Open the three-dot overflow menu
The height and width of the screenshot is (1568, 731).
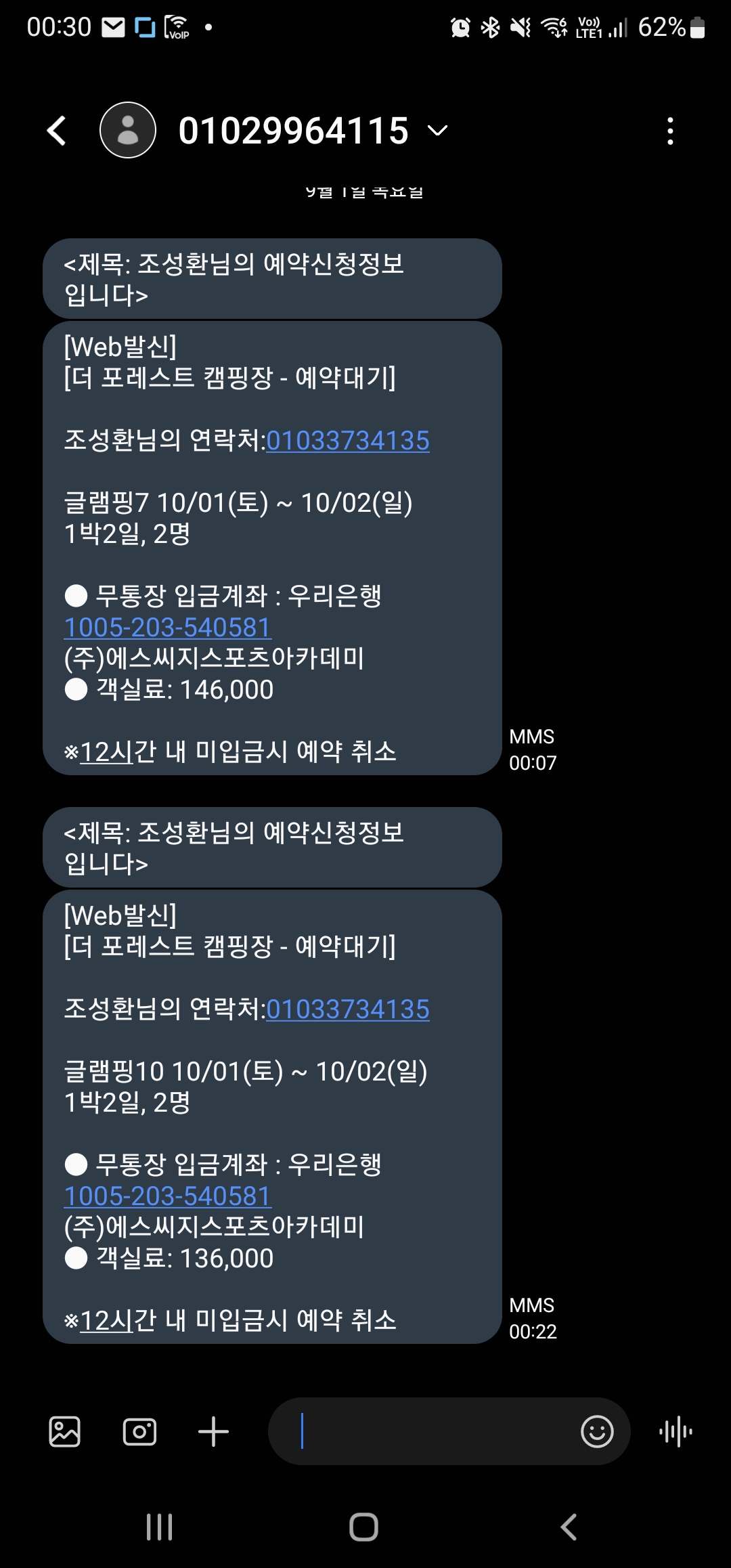(670, 131)
